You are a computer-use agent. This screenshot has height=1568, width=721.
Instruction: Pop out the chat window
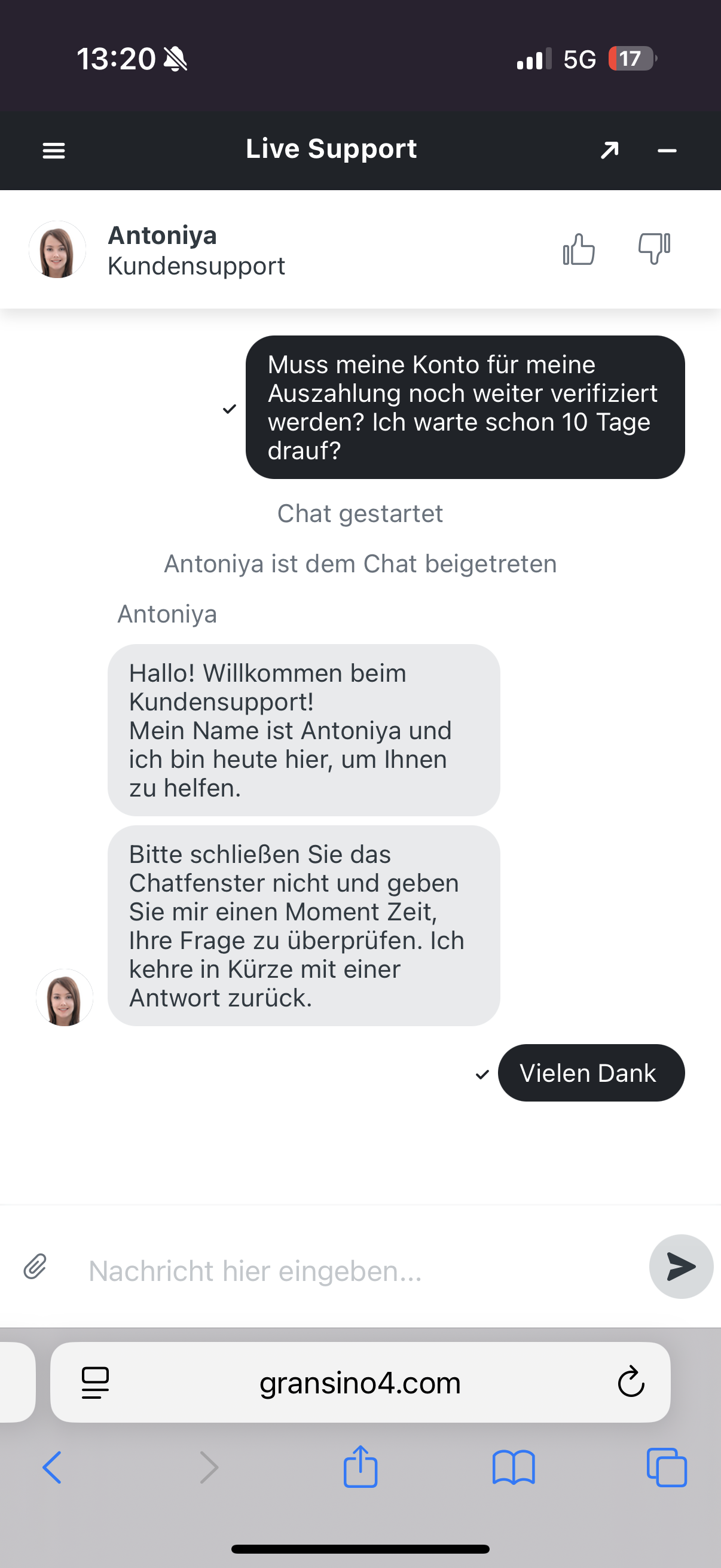coord(609,150)
